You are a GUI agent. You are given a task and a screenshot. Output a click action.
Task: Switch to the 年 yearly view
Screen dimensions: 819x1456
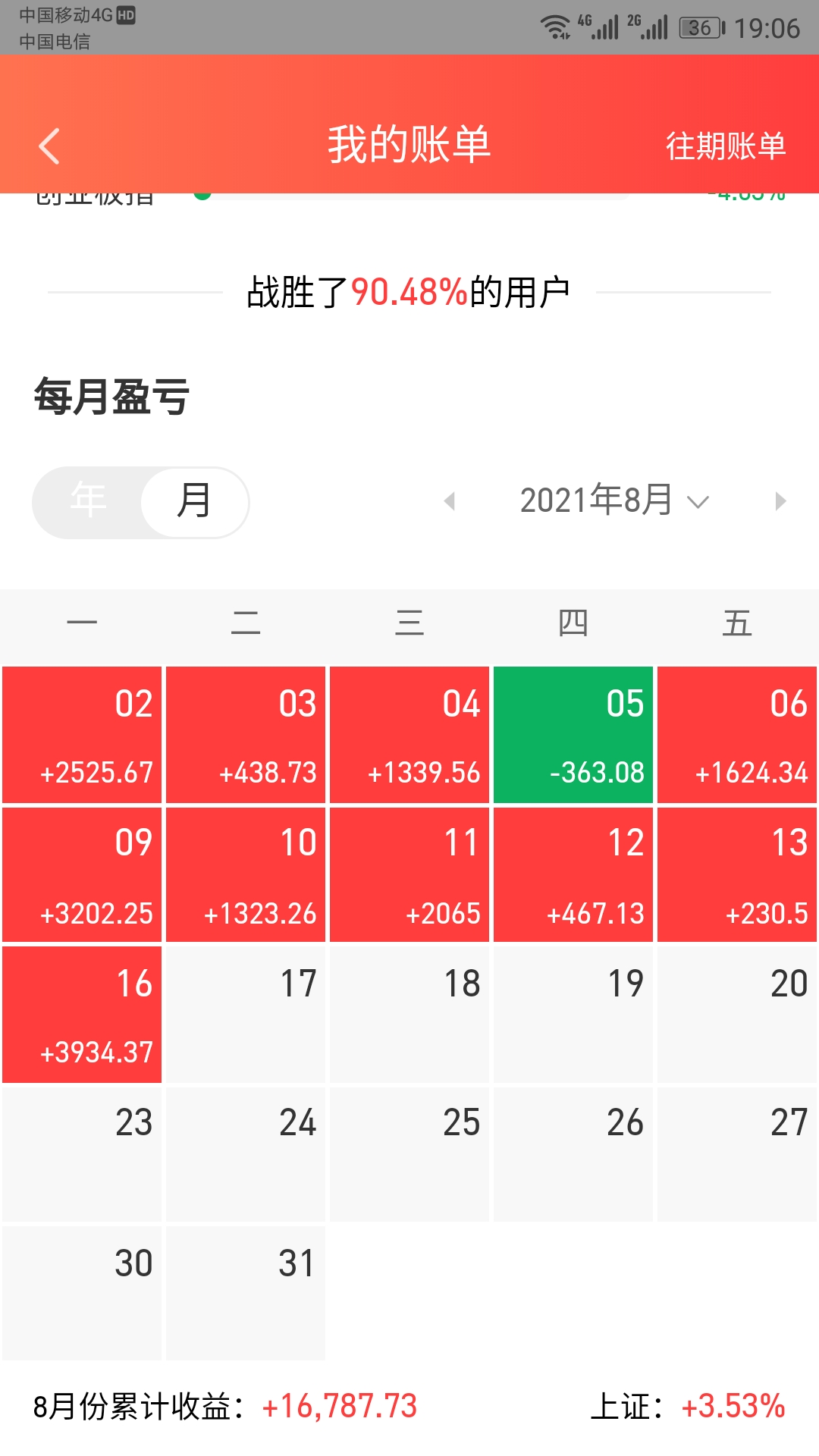click(88, 501)
